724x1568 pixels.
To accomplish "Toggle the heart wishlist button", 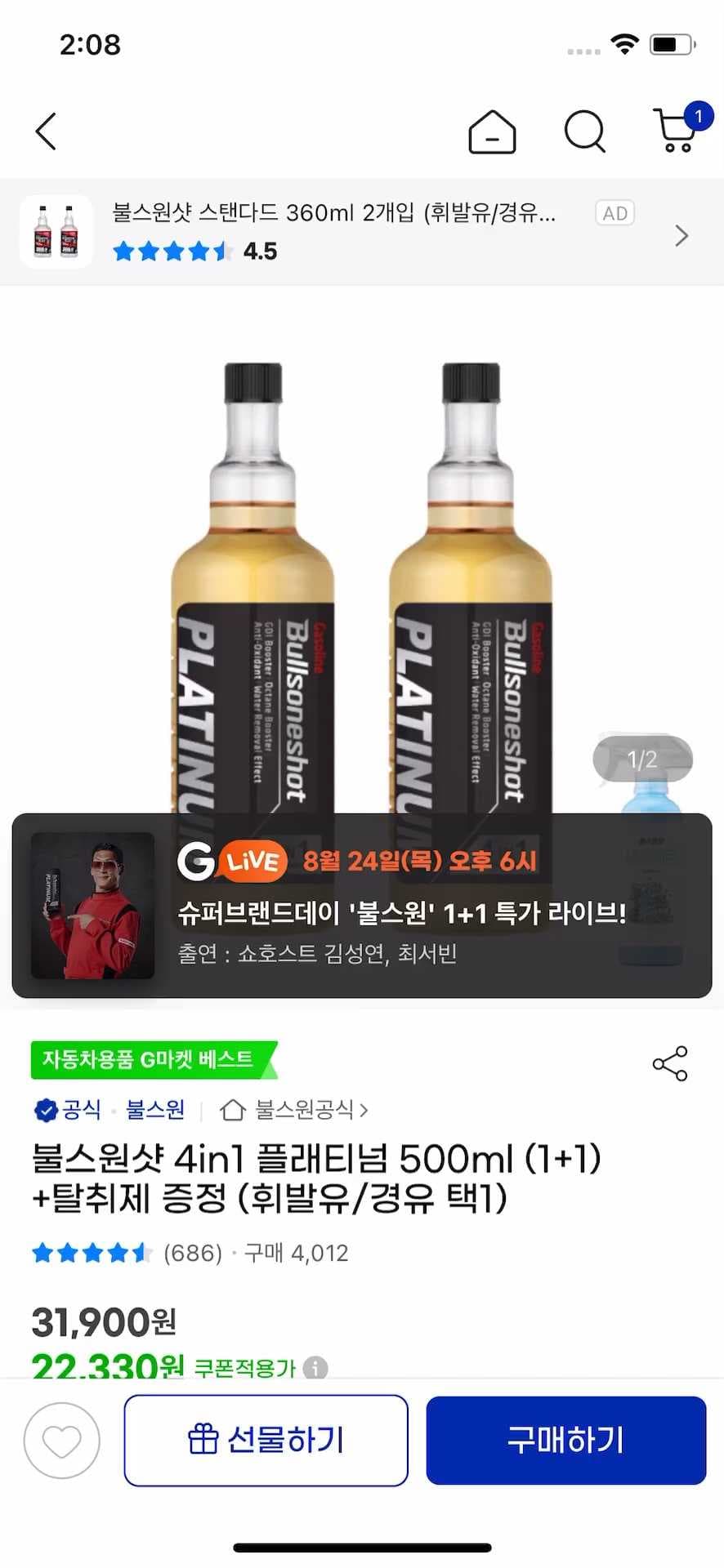I will pyautogui.click(x=61, y=1440).
